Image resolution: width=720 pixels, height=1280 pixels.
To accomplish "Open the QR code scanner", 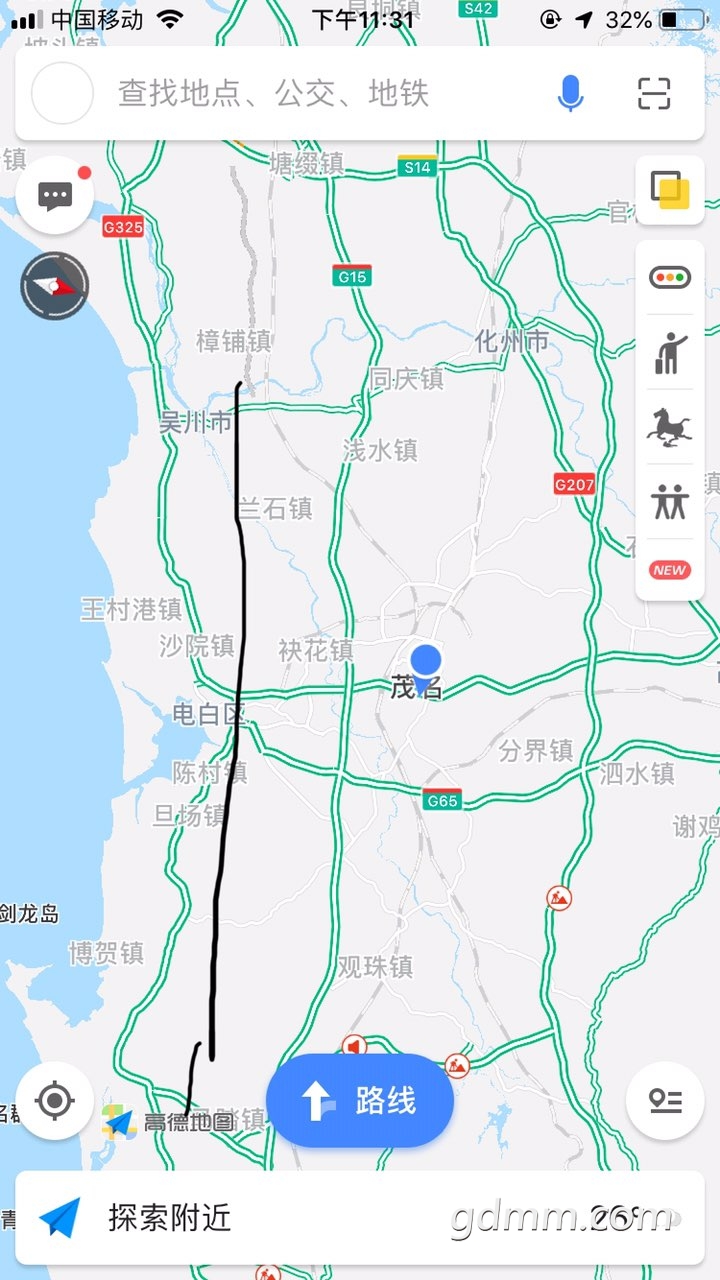I will (x=654, y=94).
